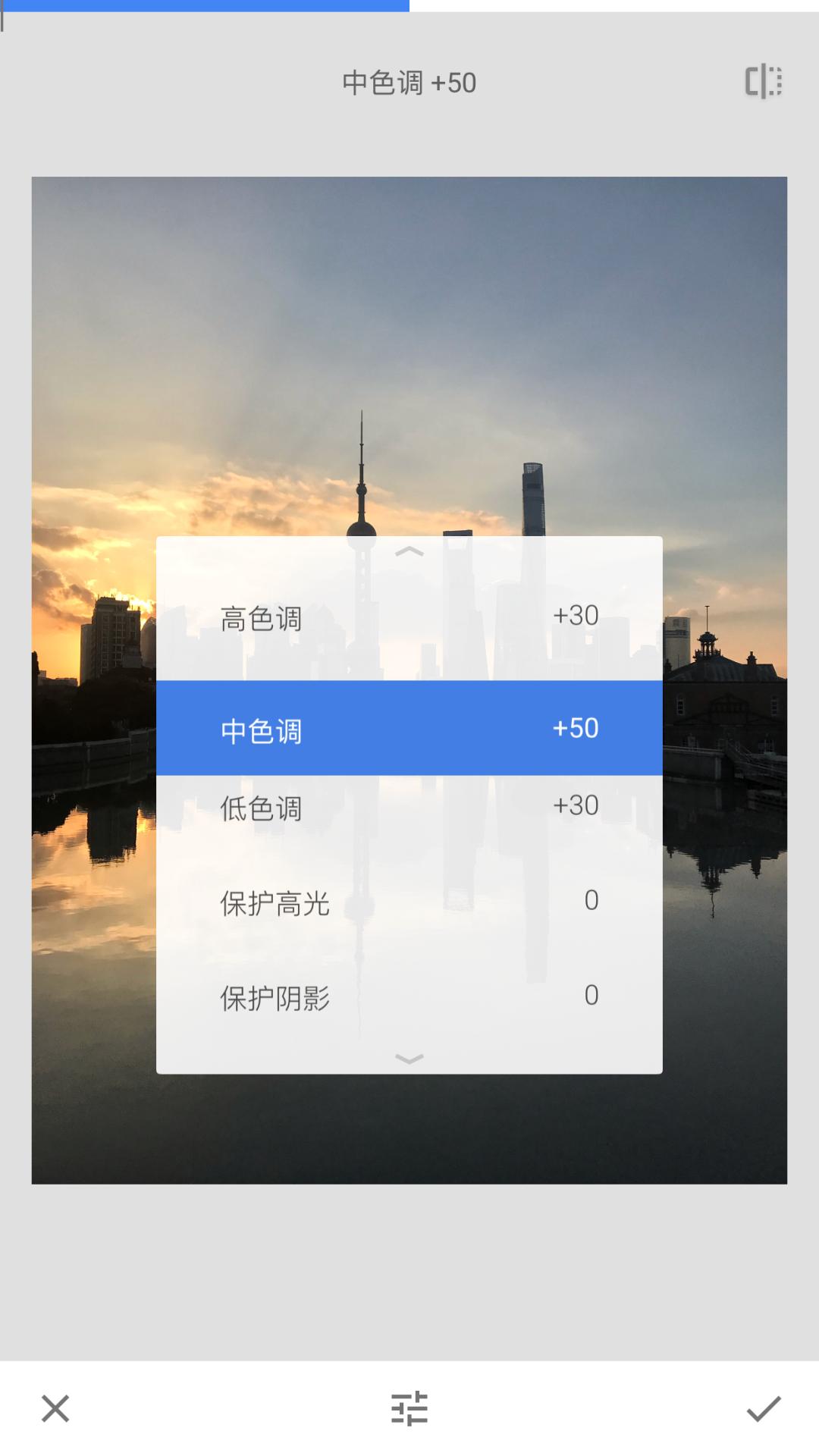This screenshot has height=1456, width=819.
Task: Tap 保护阴影 to activate its slider
Action: (x=409, y=995)
